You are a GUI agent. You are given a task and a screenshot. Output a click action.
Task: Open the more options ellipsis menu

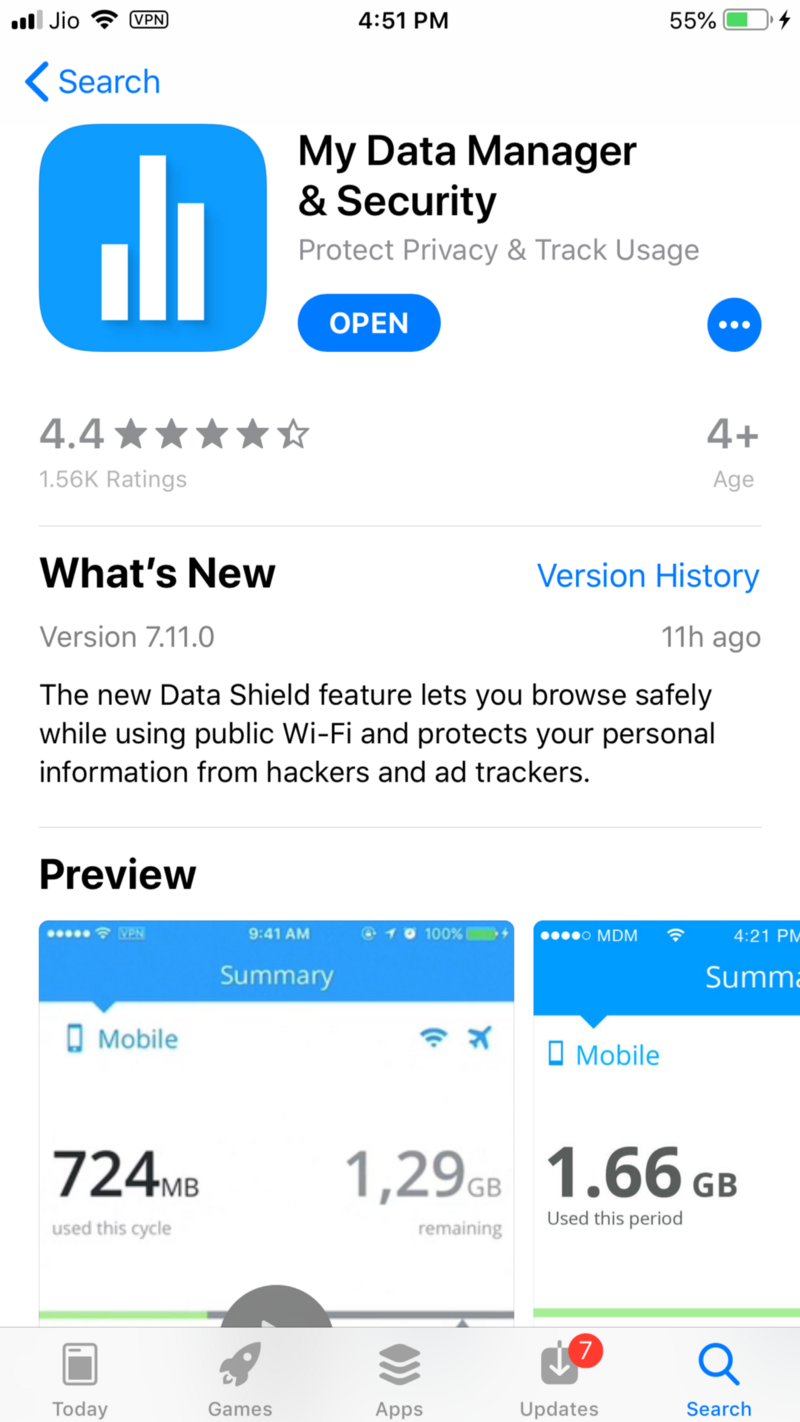pyautogui.click(x=734, y=325)
